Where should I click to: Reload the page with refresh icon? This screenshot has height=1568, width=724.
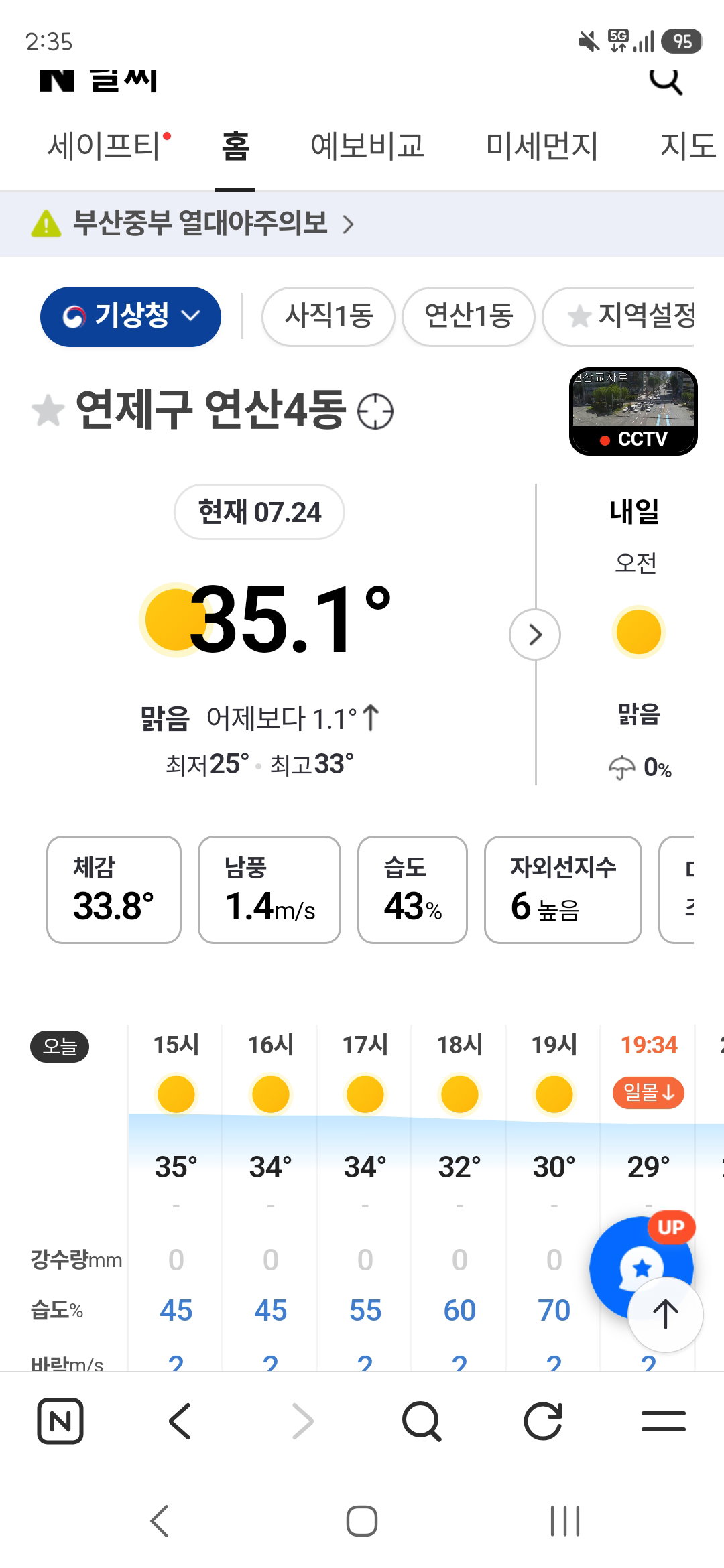(x=543, y=1421)
